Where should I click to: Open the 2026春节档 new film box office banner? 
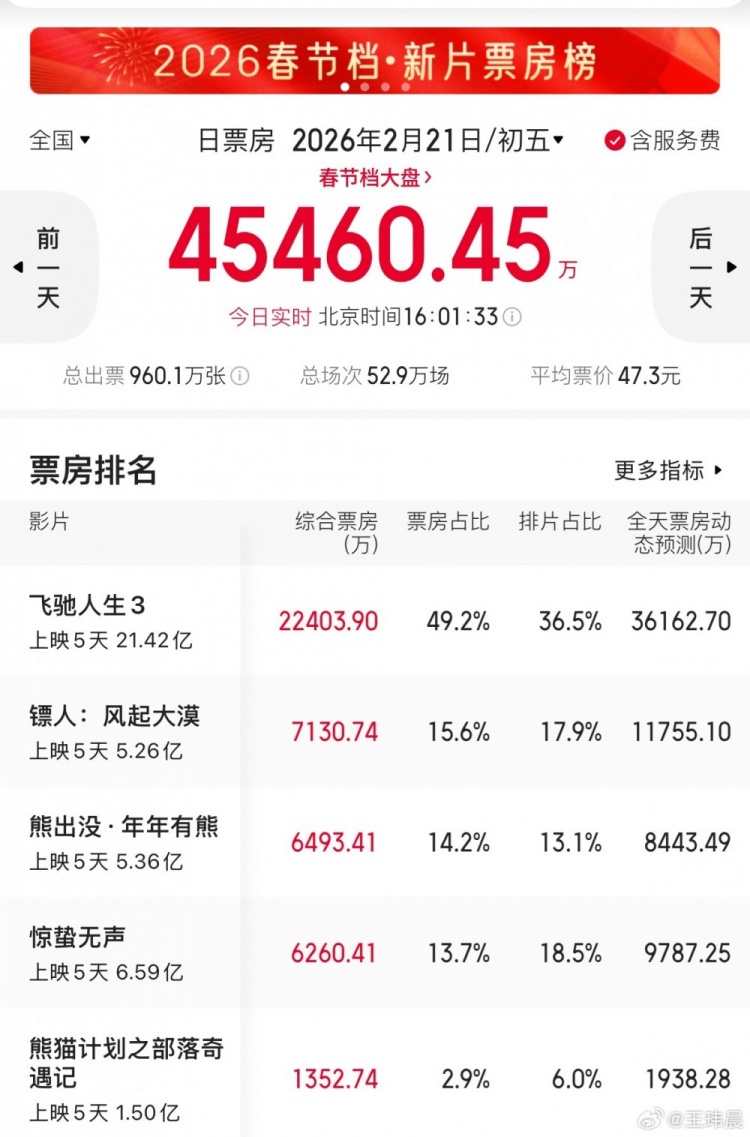[x=374, y=60]
